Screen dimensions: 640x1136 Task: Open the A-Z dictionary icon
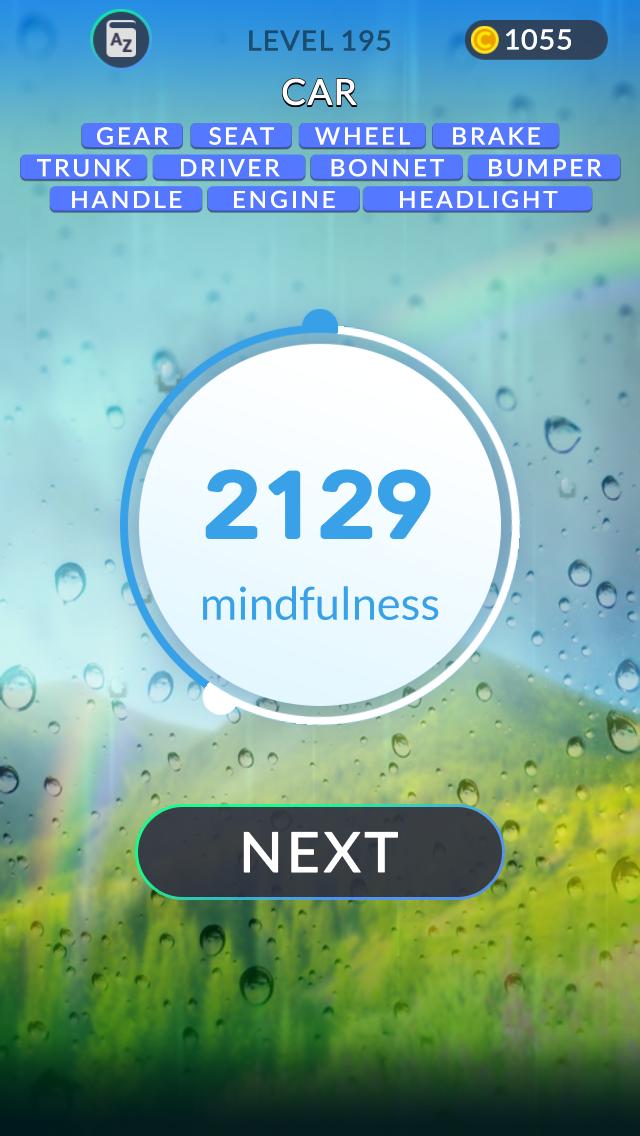(121, 40)
